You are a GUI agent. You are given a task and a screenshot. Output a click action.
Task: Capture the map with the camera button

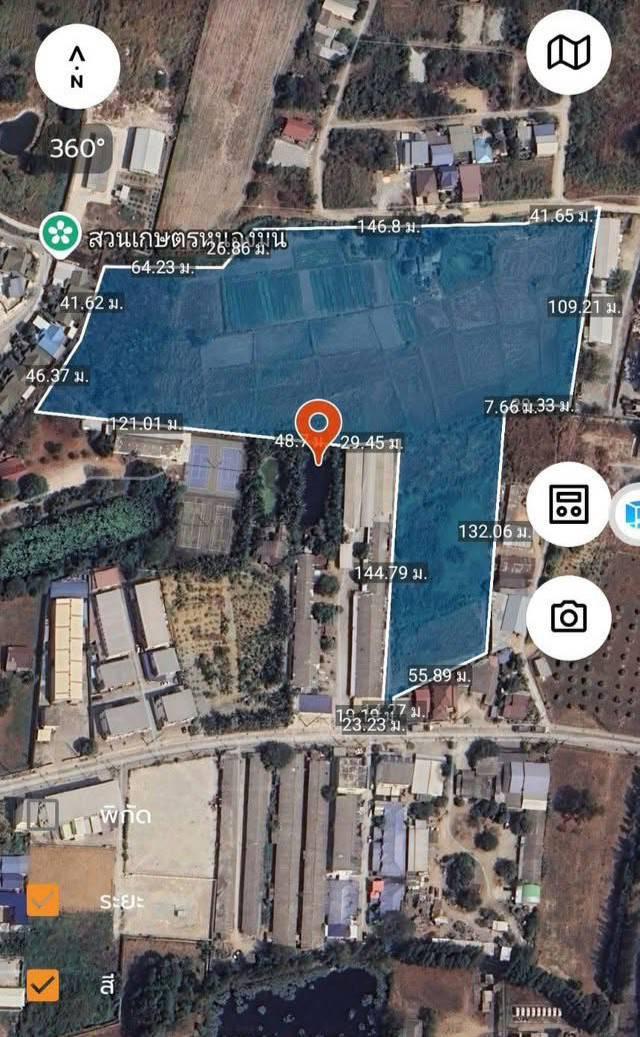[569, 618]
